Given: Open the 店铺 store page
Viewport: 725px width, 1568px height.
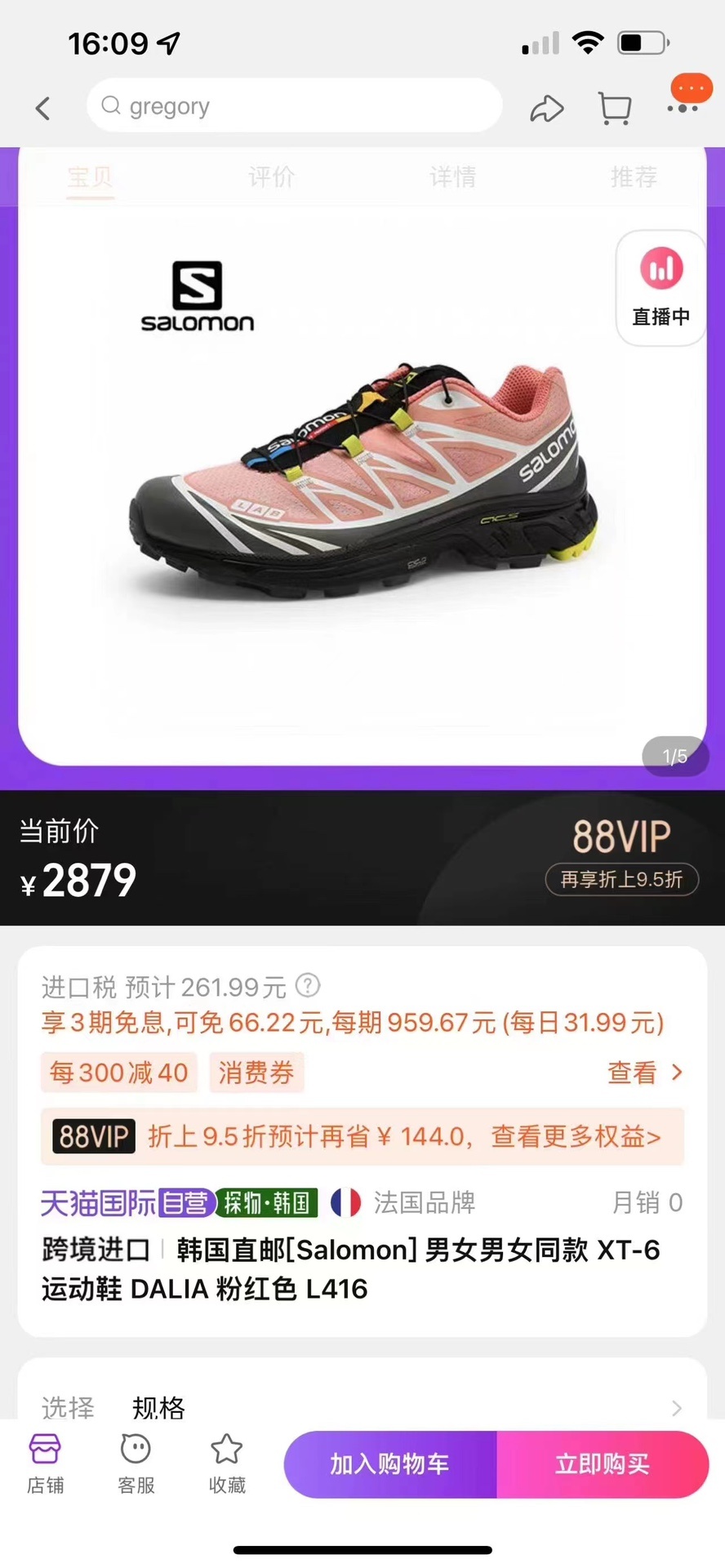Looking at the screenshot, I should pos(45,1464).
